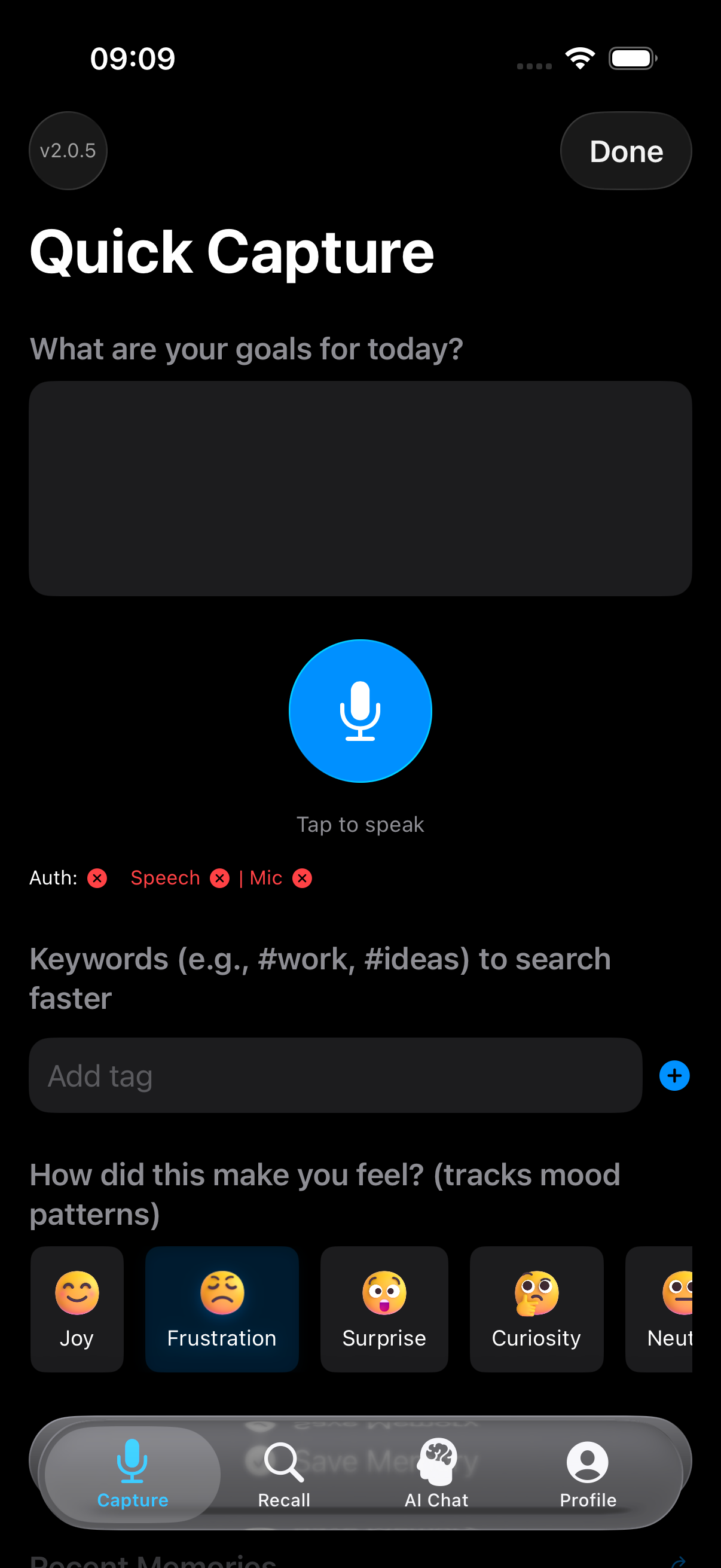Open the AI Chat tab

pyautogui.click(x=437, y=1474)
